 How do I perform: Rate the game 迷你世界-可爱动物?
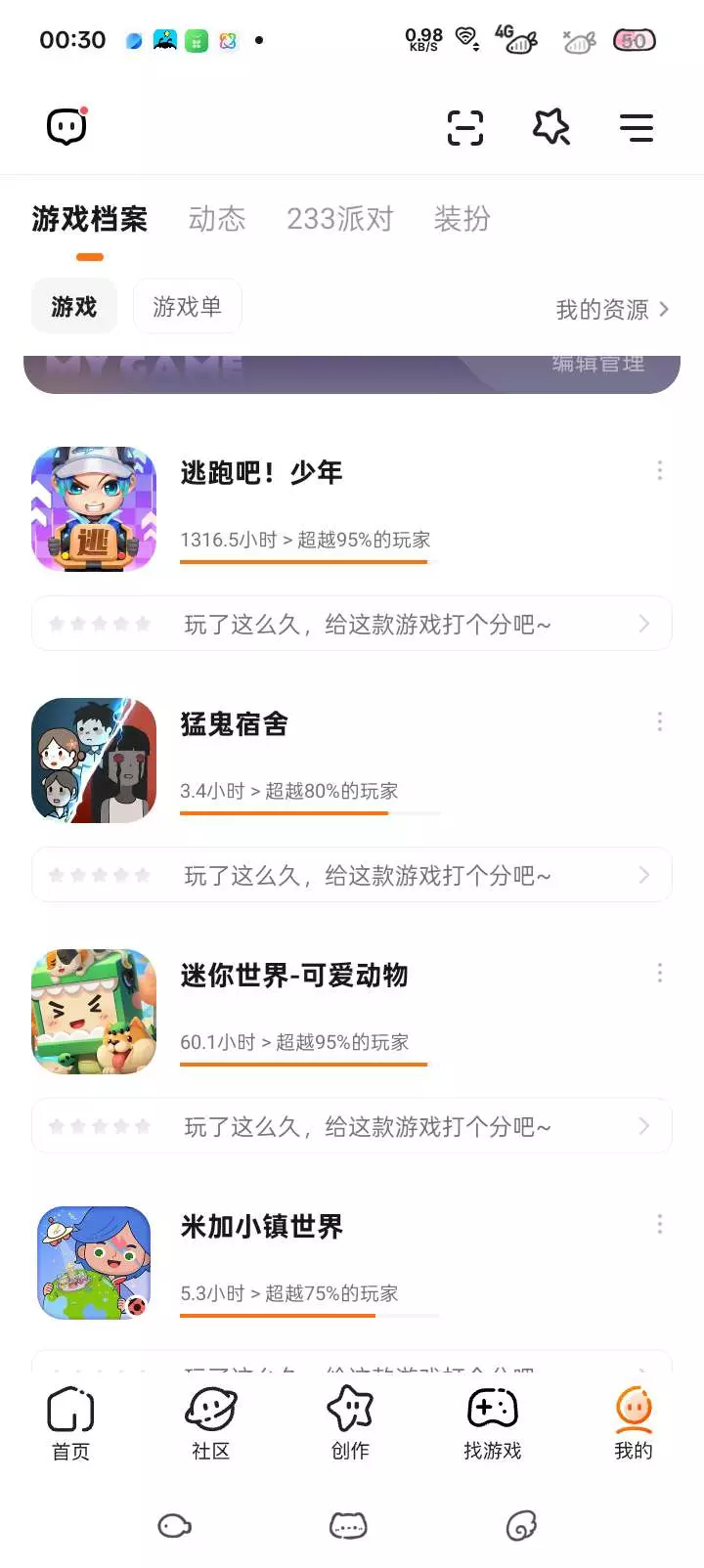click(x=352, y=1126)
